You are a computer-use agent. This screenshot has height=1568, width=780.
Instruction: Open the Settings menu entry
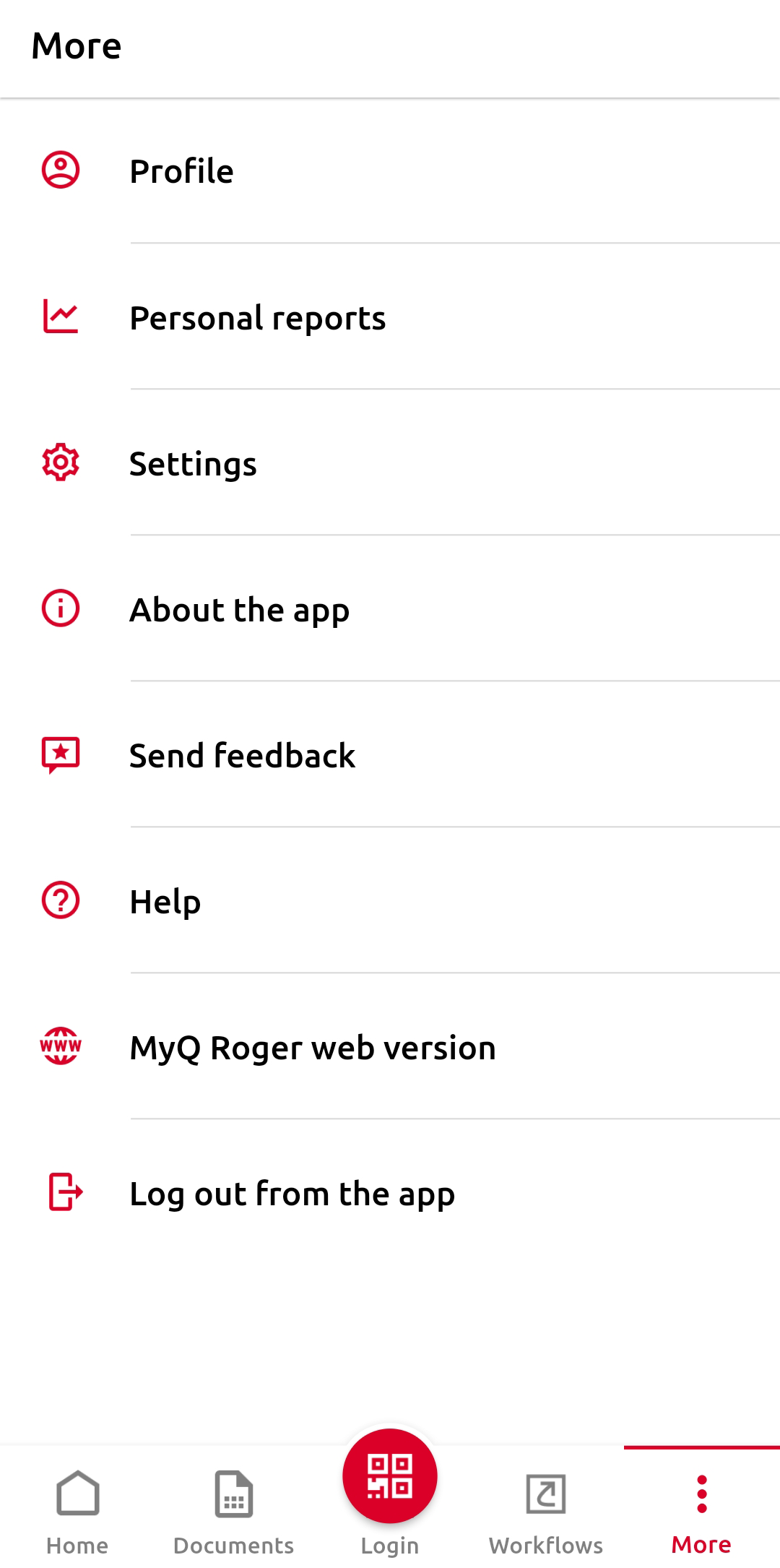point(193,463)
